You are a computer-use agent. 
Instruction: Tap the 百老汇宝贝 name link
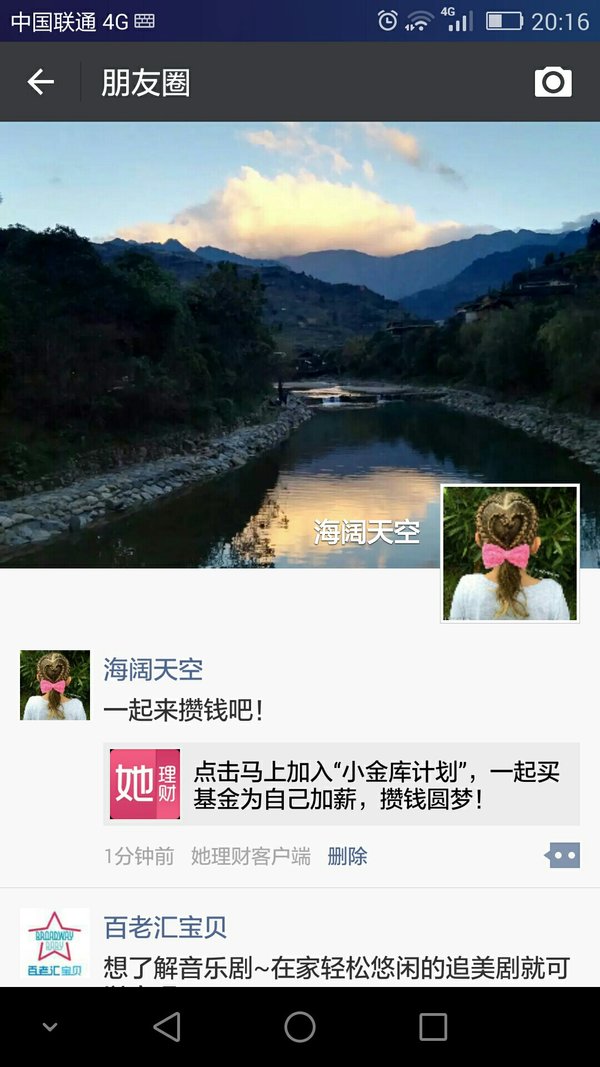click(165, 927)
